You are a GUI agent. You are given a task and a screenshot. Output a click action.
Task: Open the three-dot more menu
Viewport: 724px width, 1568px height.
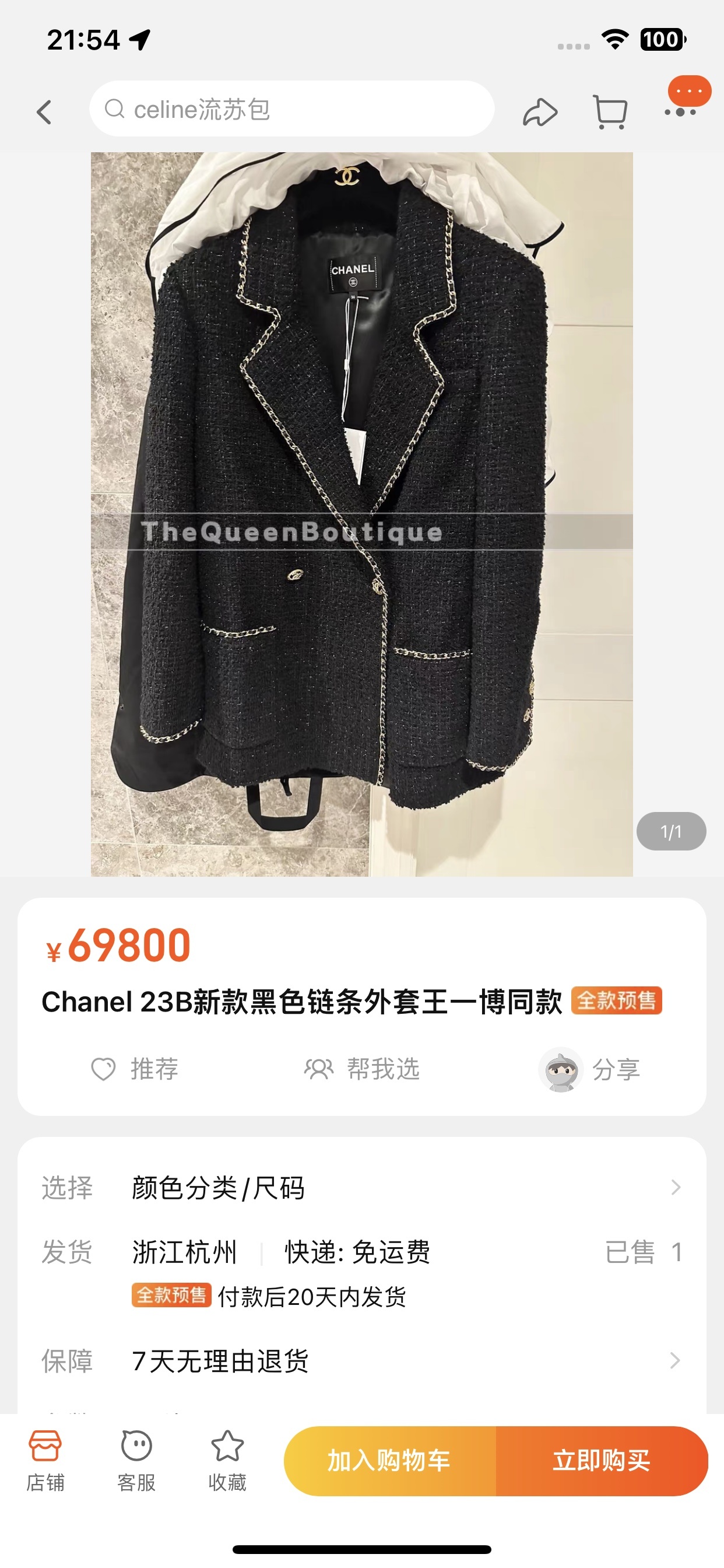tap(681, 112)
